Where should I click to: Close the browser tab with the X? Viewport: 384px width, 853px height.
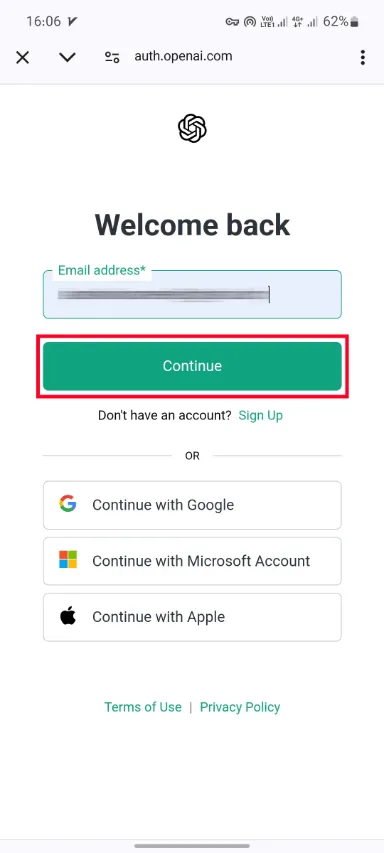pos(22,57)
